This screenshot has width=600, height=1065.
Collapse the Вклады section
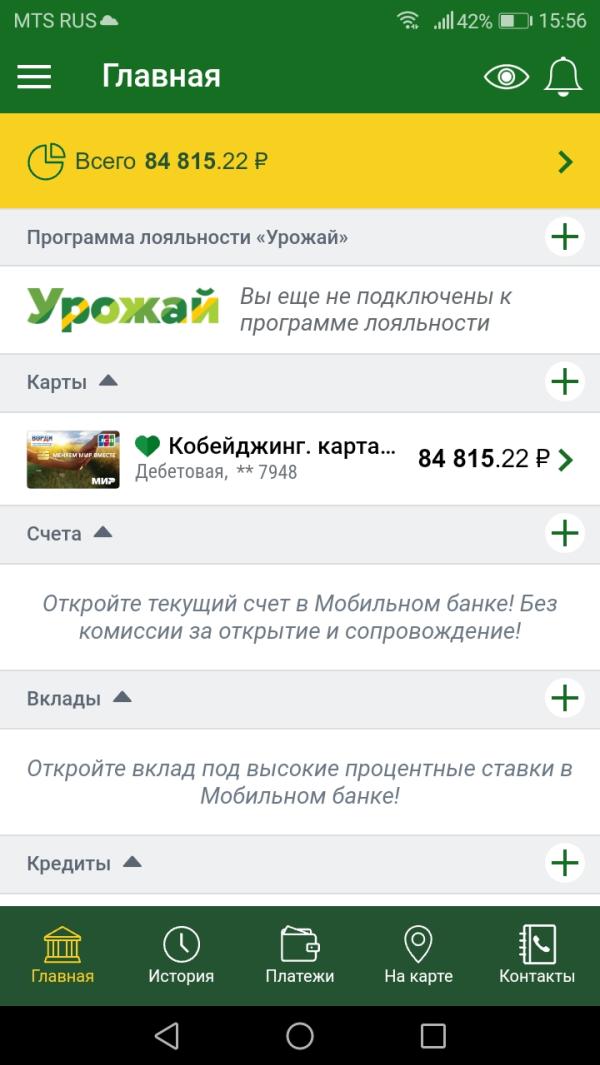click(x=122, y=698)
